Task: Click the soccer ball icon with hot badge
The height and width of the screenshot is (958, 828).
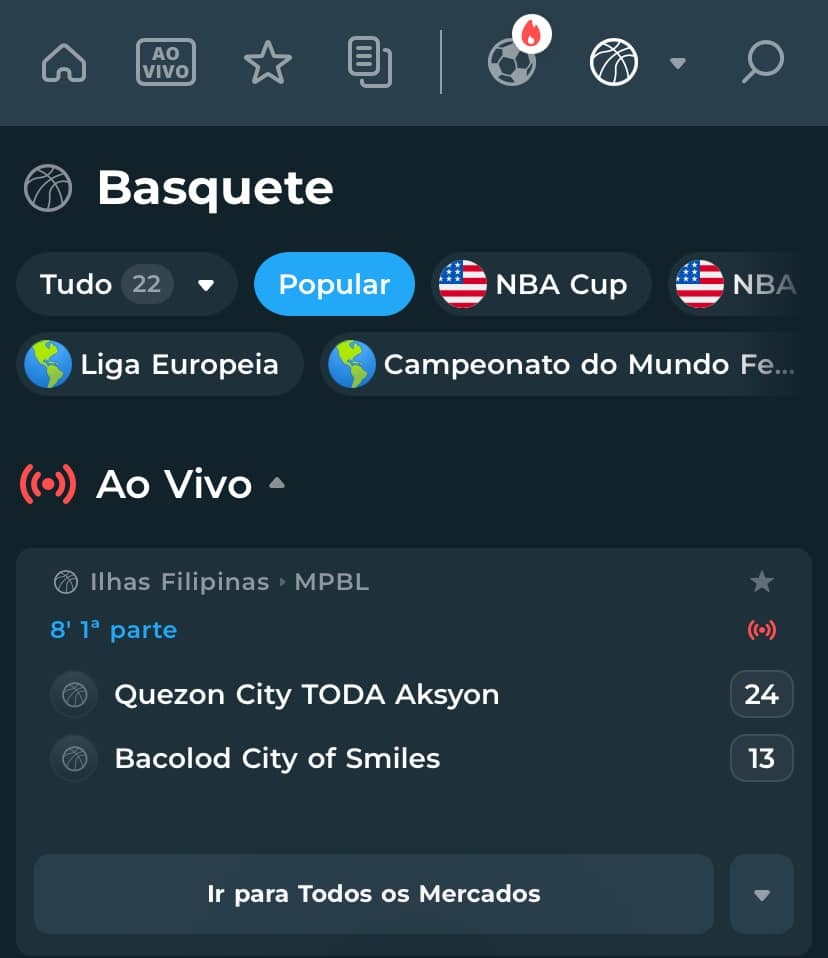Action: point(512,62)
